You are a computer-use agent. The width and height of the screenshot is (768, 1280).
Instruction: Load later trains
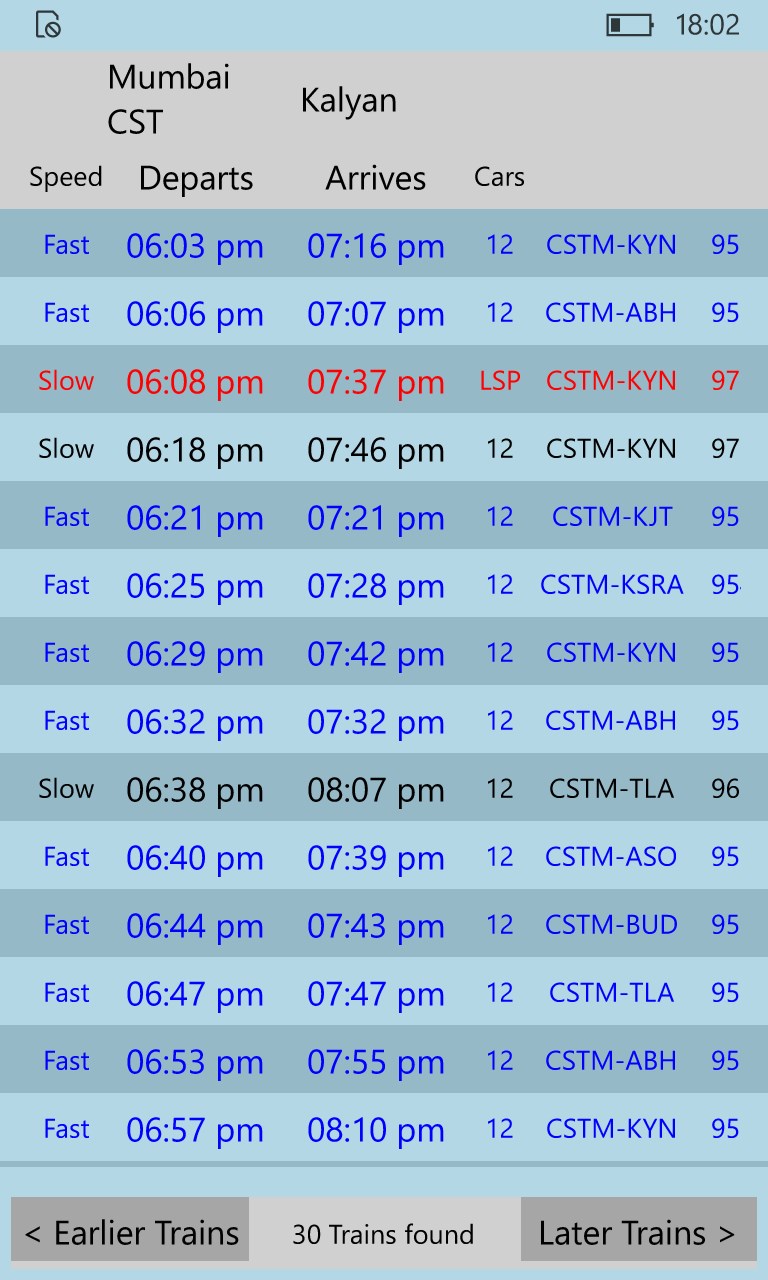[x=638, y=1232]
